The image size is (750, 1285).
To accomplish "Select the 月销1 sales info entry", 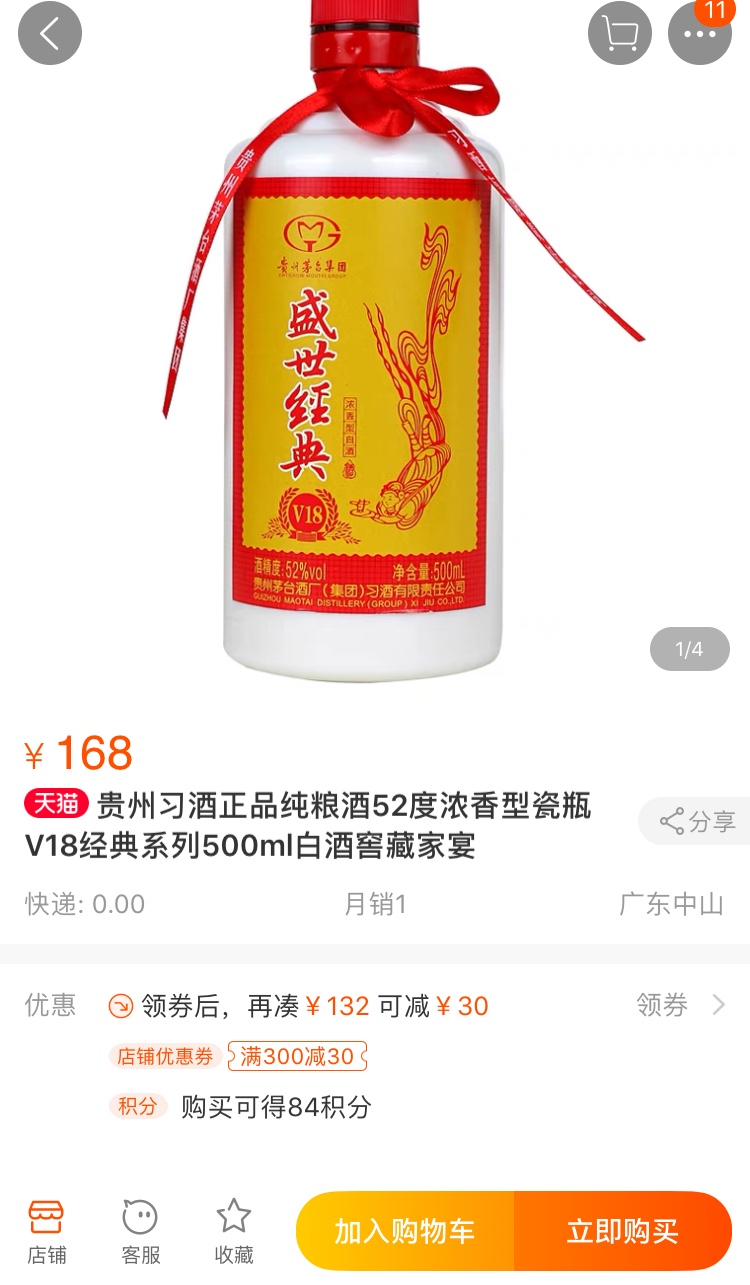I will coord(375,904).
